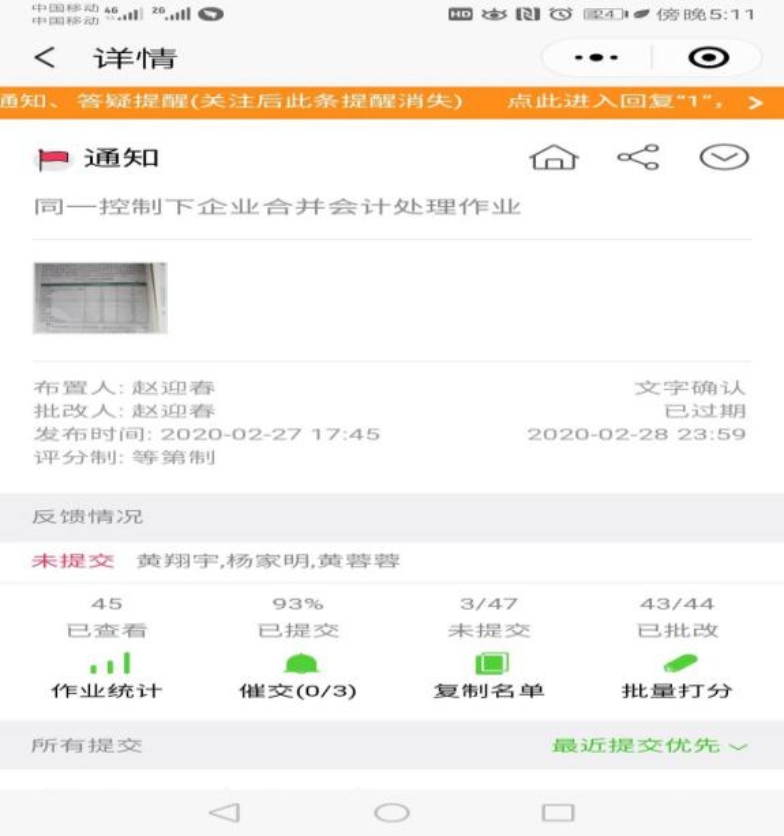
Task: Share this homework notice
Action: pos(638,157)
